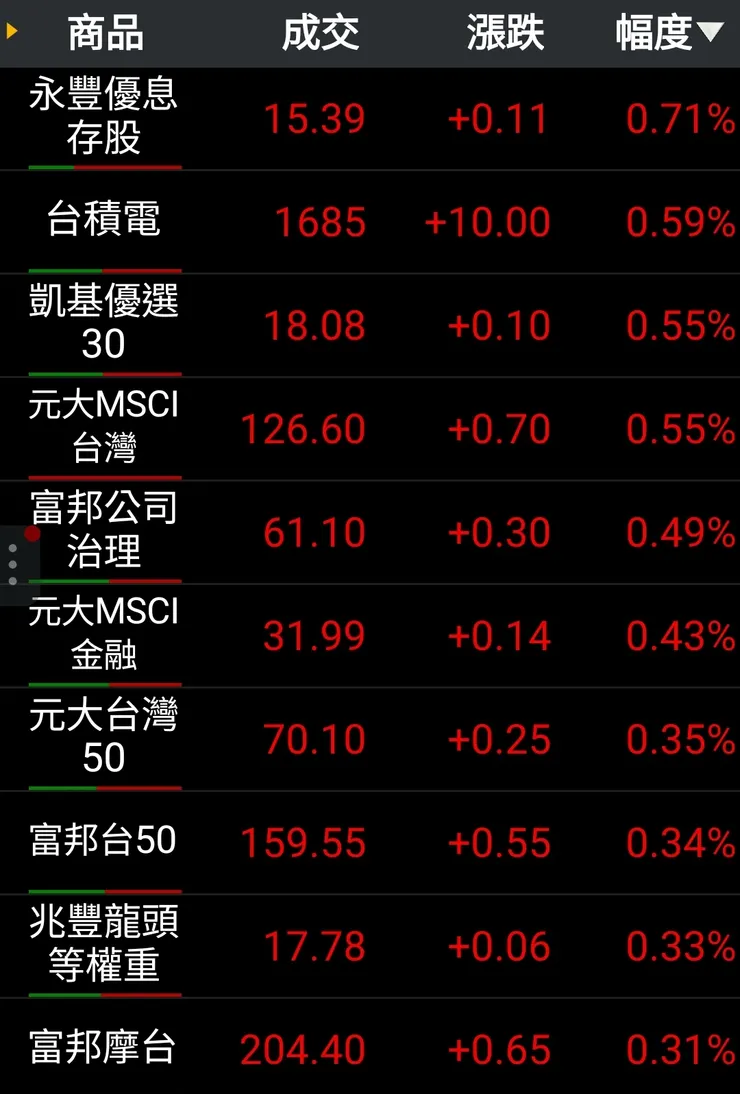Sort the list by 成交 column
Image resolution: width=740 pixels, height=1094 pixels.
click(320, 34)
